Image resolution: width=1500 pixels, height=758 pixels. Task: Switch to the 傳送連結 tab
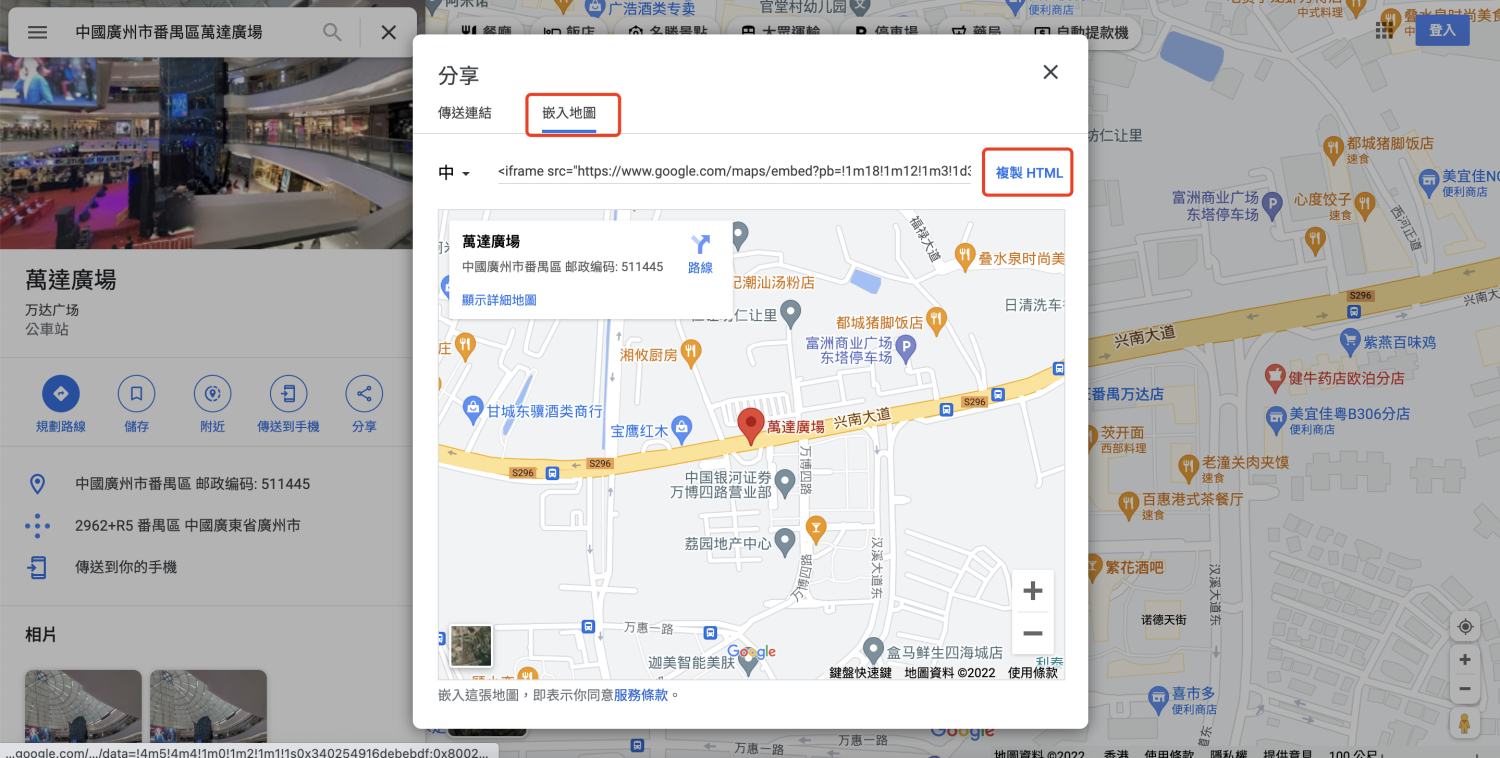coord(465,113)
